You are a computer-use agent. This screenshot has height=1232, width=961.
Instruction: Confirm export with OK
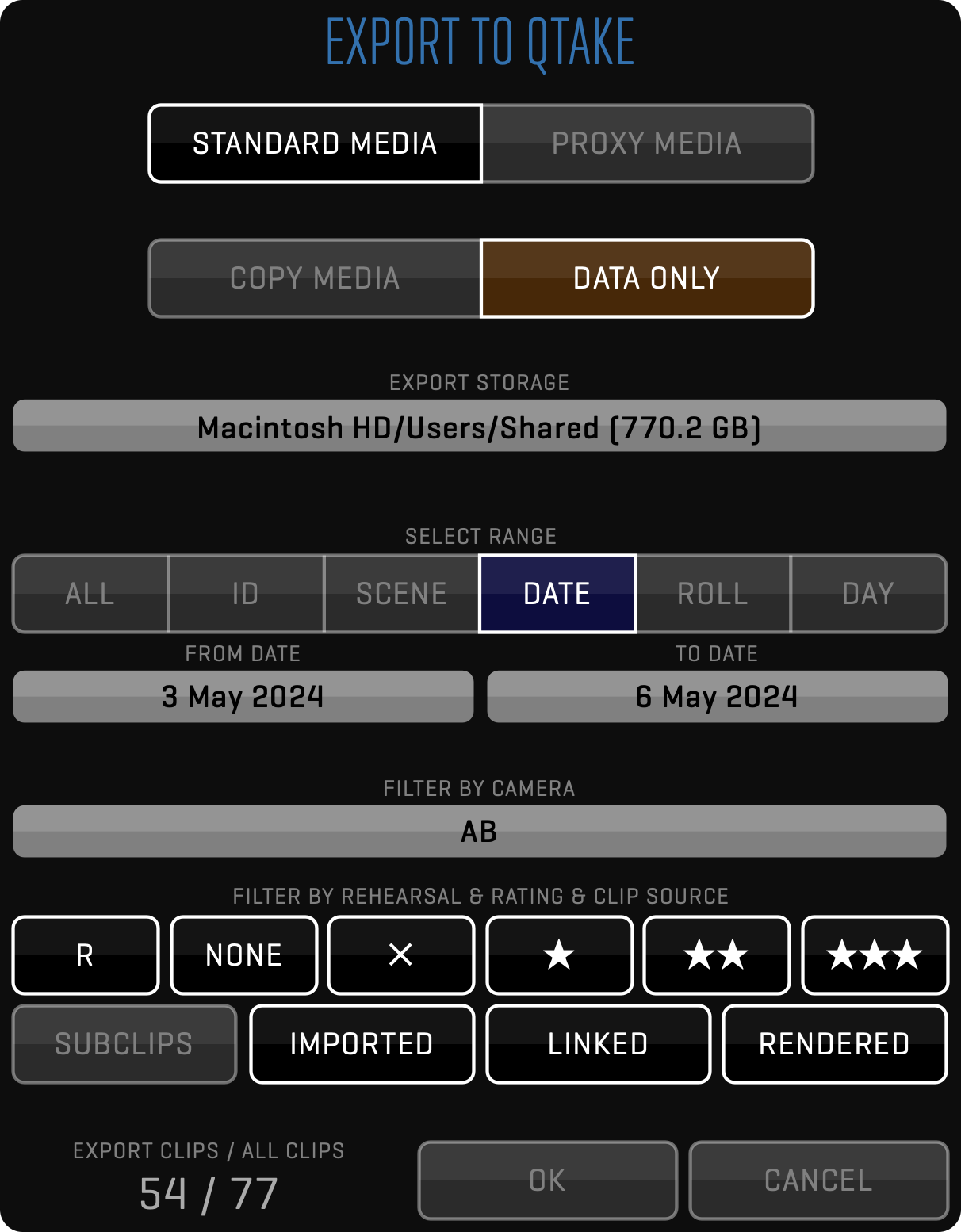547,1180
